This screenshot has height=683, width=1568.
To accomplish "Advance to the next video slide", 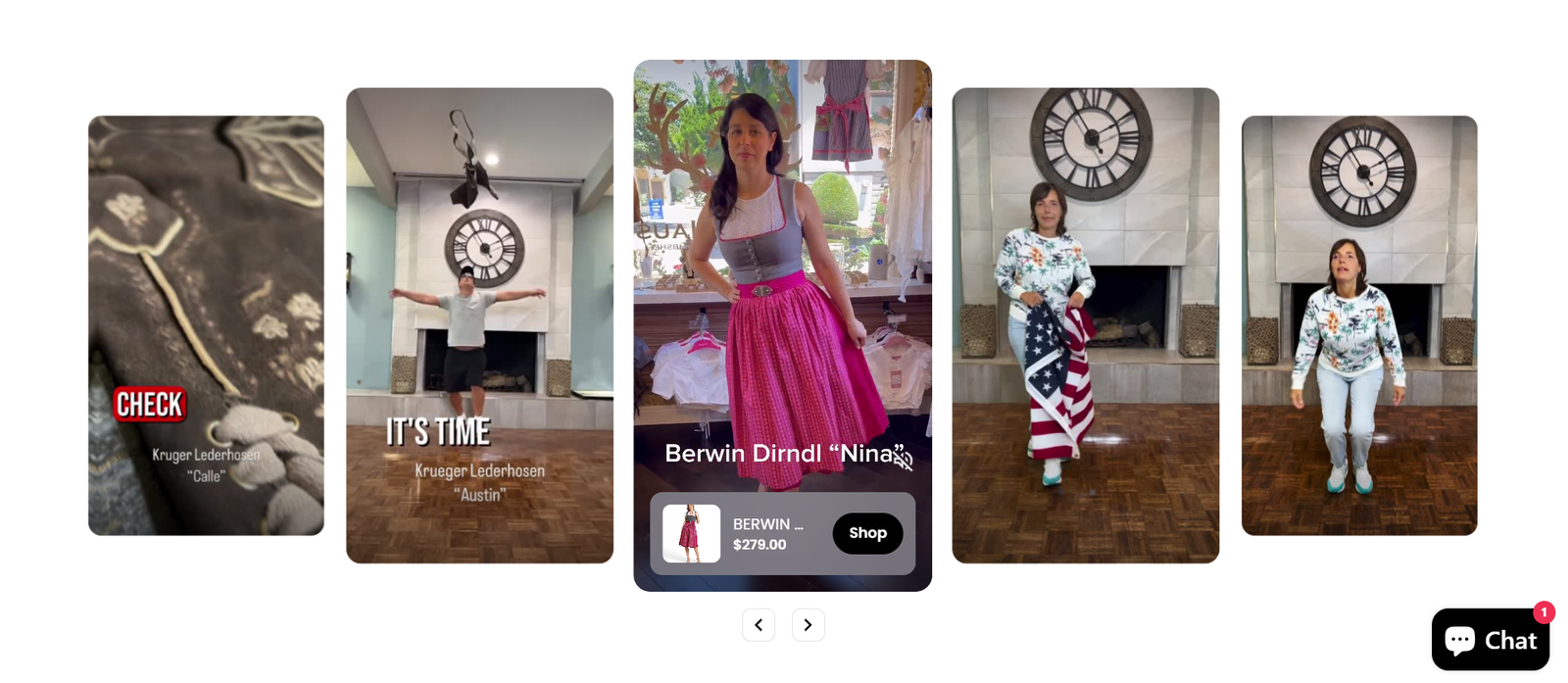I will [808, 625].
